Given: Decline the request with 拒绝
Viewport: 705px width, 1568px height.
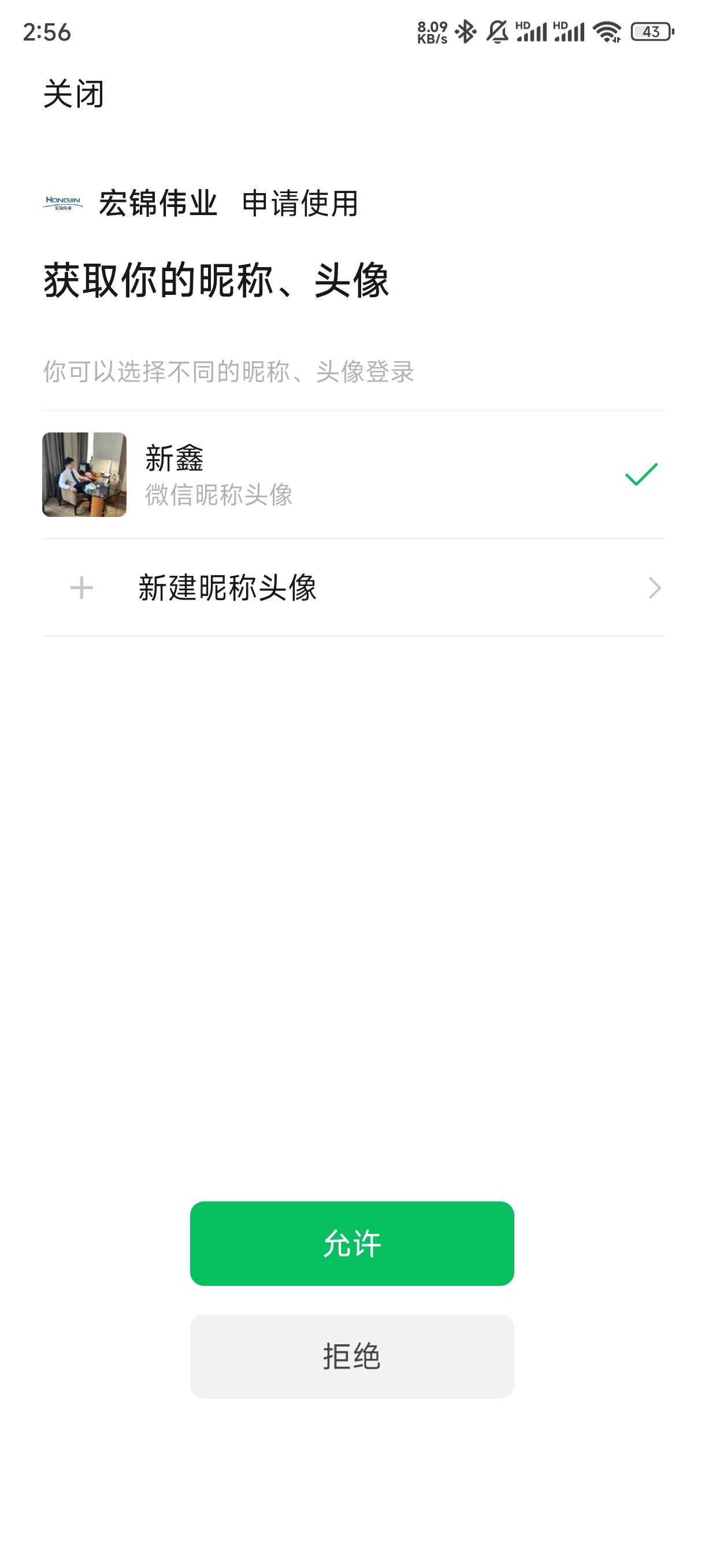Looking at the screenshot, I should coord(351,1356).
